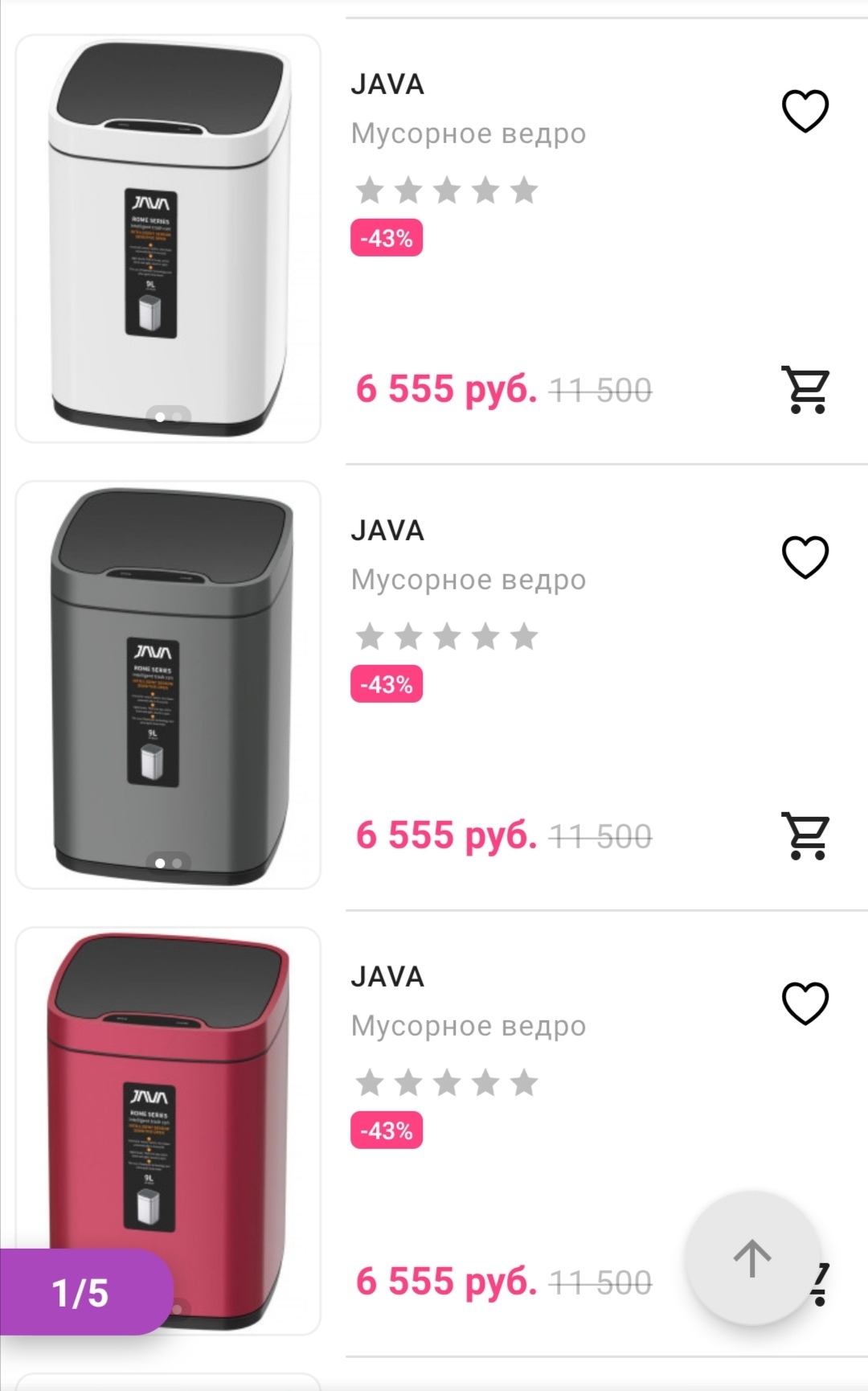
Task: Open the white JAVA trash can product
Action: click(x=168, y=238)
